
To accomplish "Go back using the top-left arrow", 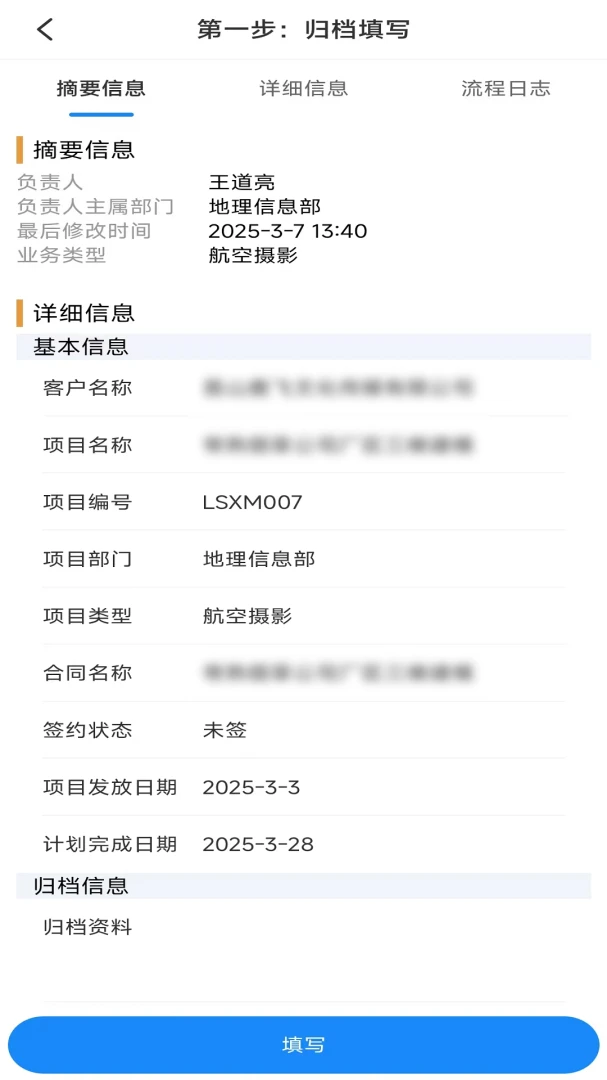I will [x=45, y=30].
